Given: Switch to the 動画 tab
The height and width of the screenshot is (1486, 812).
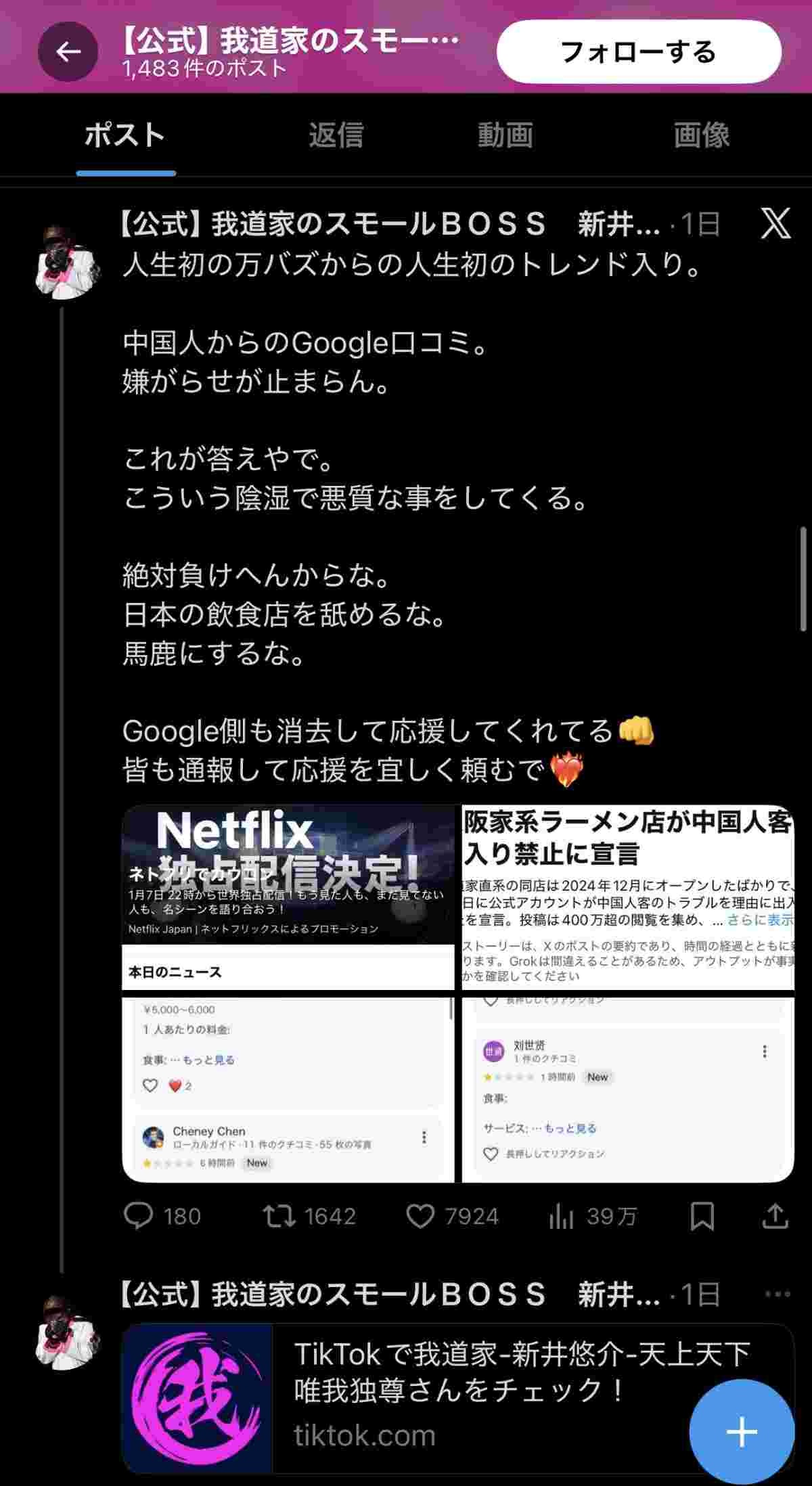Looking at the screenshot, I should (x=505, y=135).
